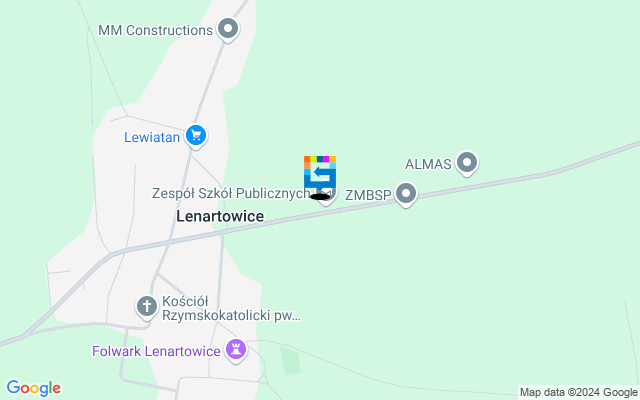Open the Folwark Lenartowice marker

point(236,349)
